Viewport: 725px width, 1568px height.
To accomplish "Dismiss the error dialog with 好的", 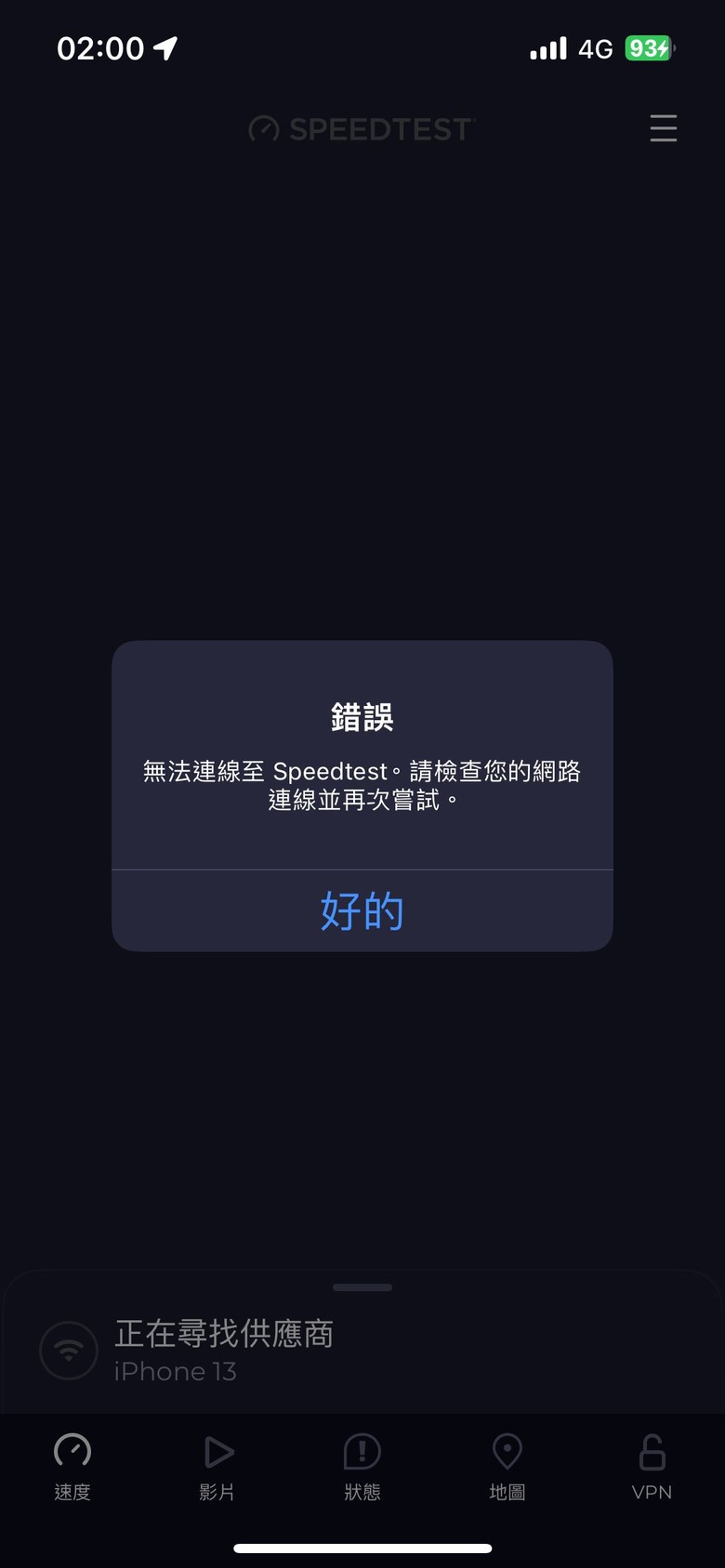I will 362,910.
